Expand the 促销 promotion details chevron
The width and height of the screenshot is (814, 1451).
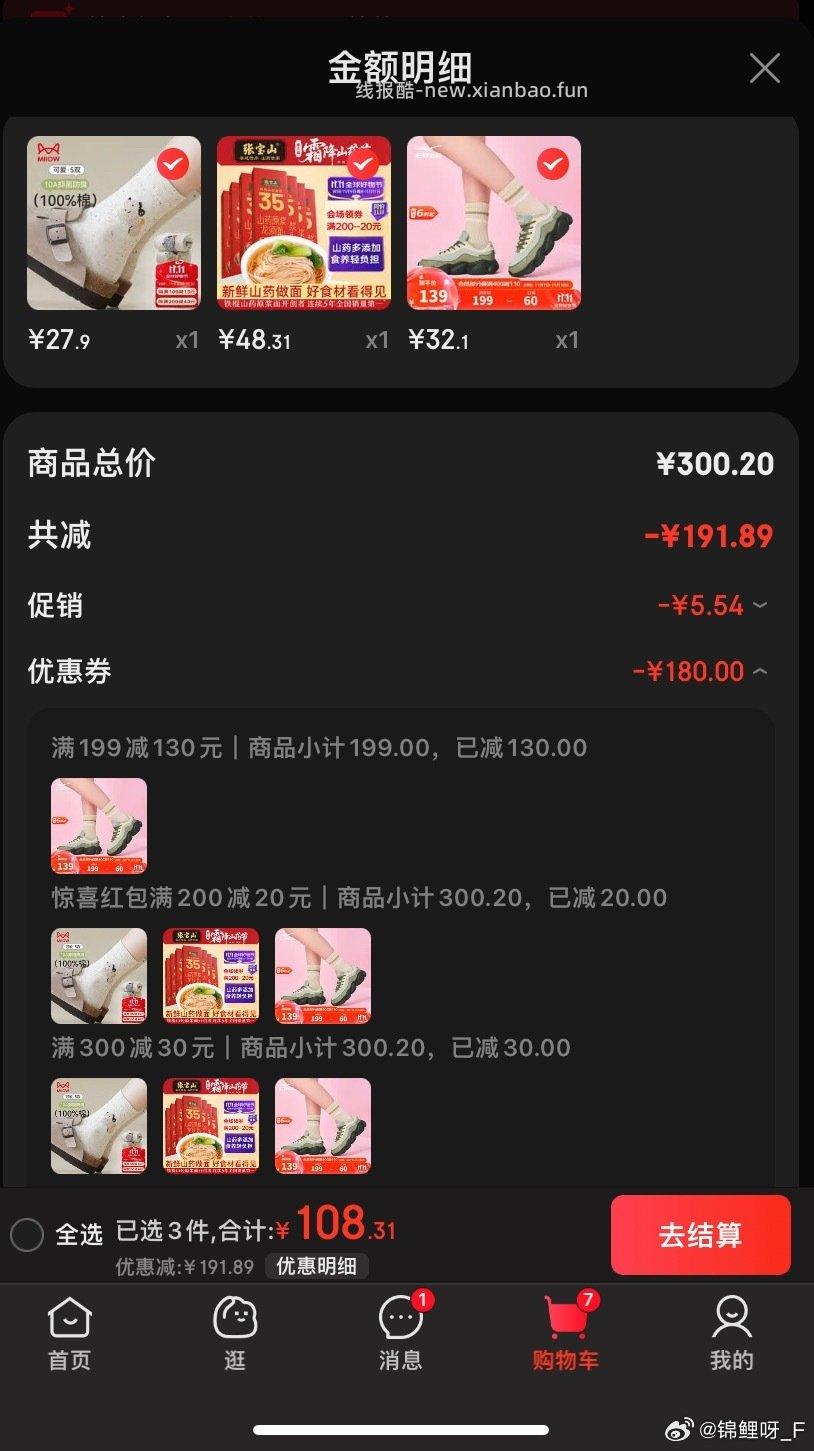(759, 606)
